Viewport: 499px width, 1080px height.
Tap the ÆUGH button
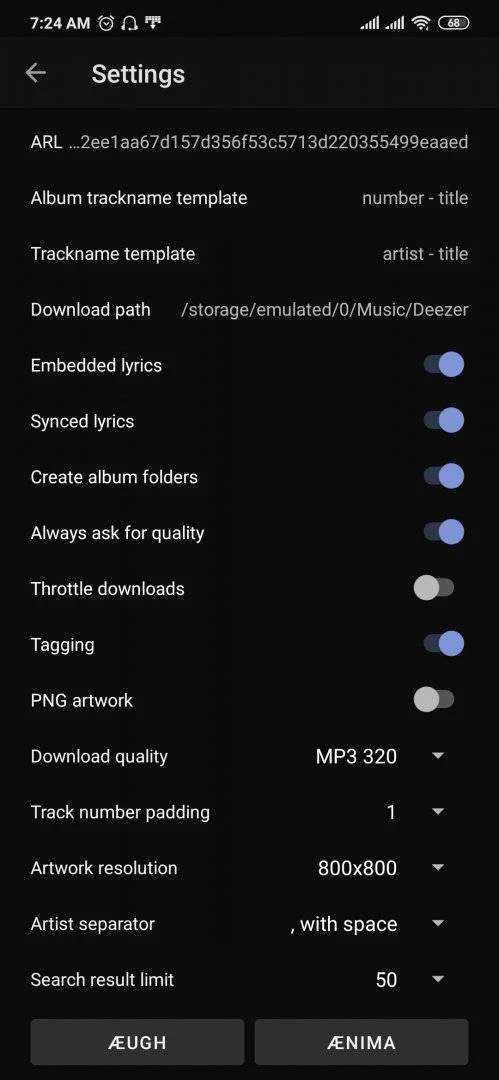tap(137, 1042)
